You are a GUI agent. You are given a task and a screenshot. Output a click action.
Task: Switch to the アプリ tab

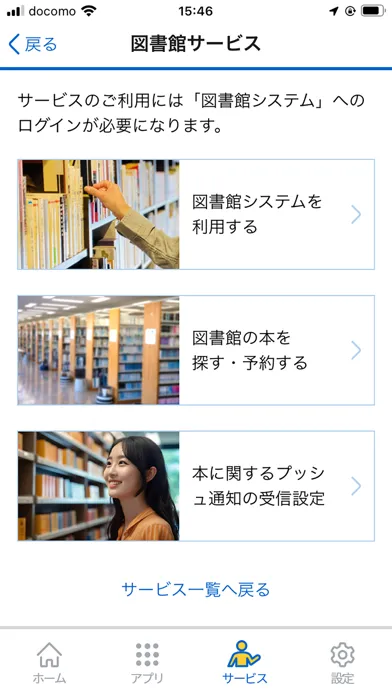click(147, 663)
